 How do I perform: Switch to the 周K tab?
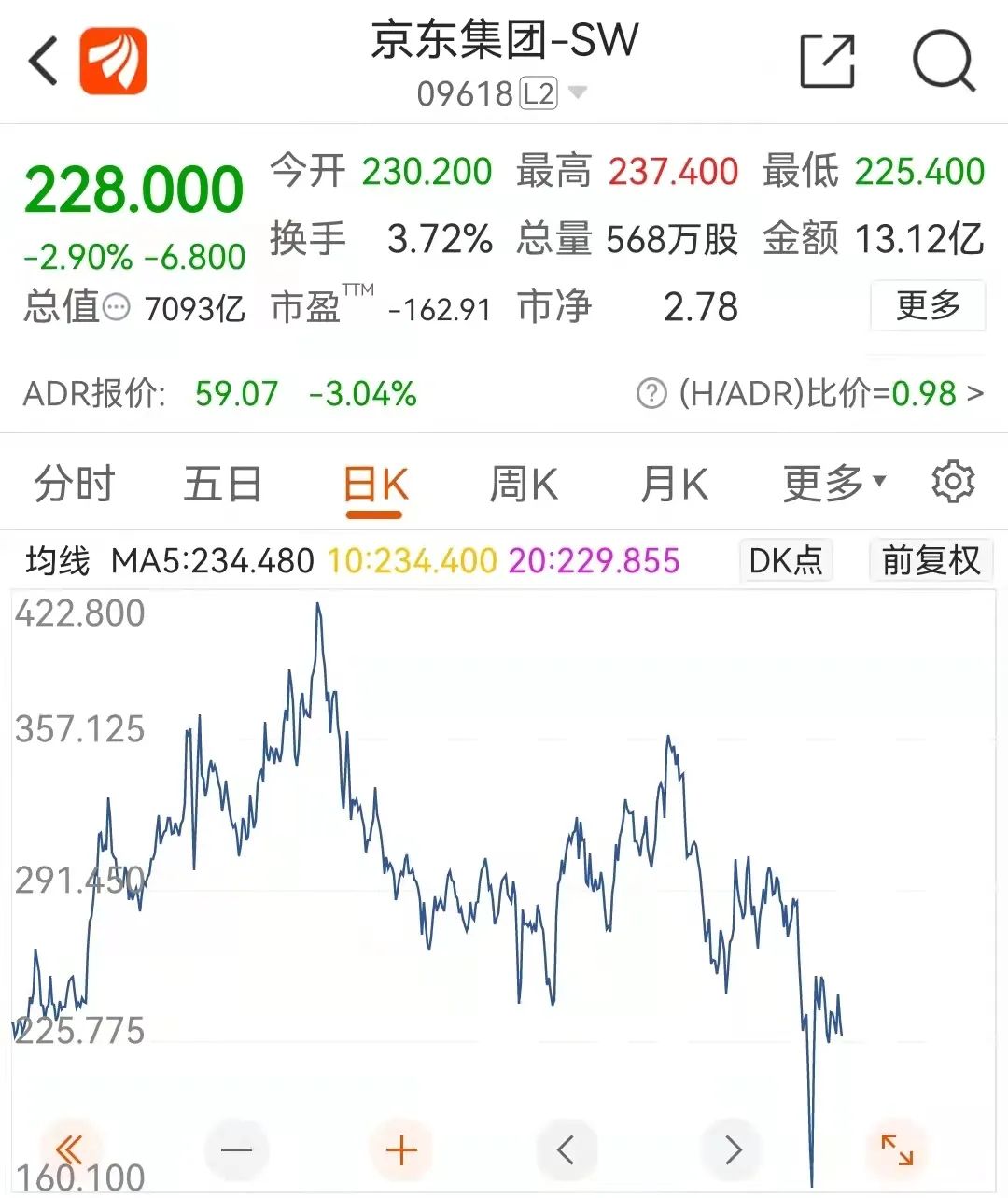(524, 484)
